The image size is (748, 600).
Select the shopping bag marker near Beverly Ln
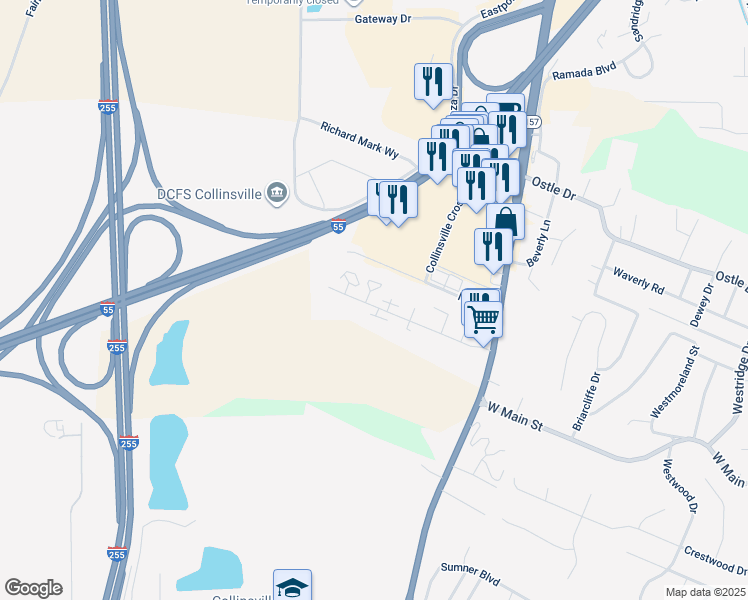[505, 220]
